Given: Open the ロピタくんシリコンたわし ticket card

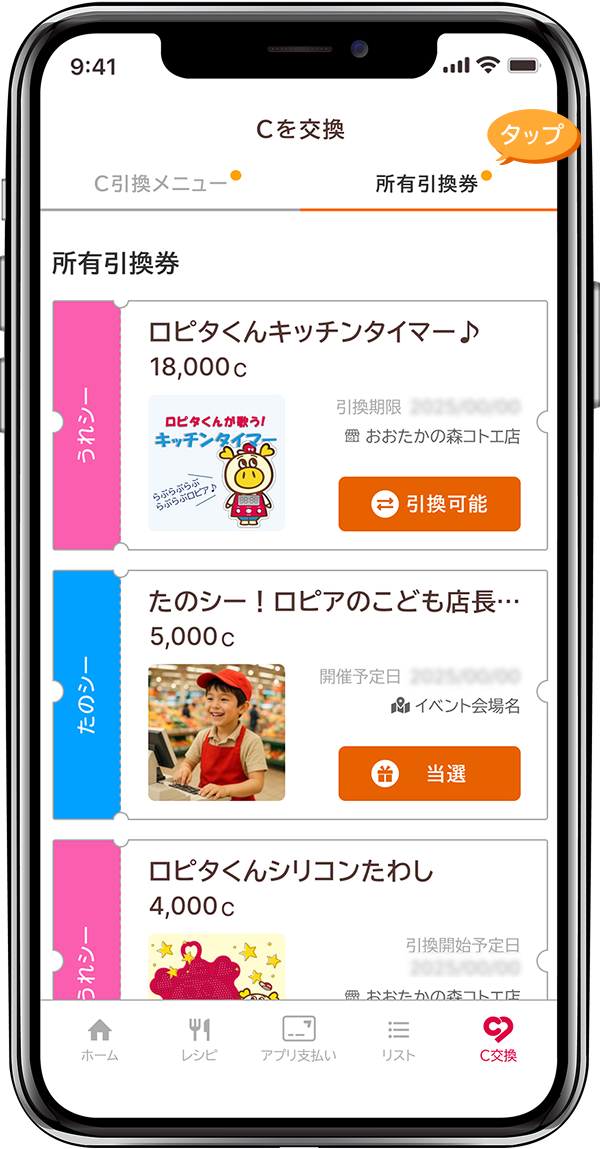Looking at the screenshot, I should tap(291, 871).
